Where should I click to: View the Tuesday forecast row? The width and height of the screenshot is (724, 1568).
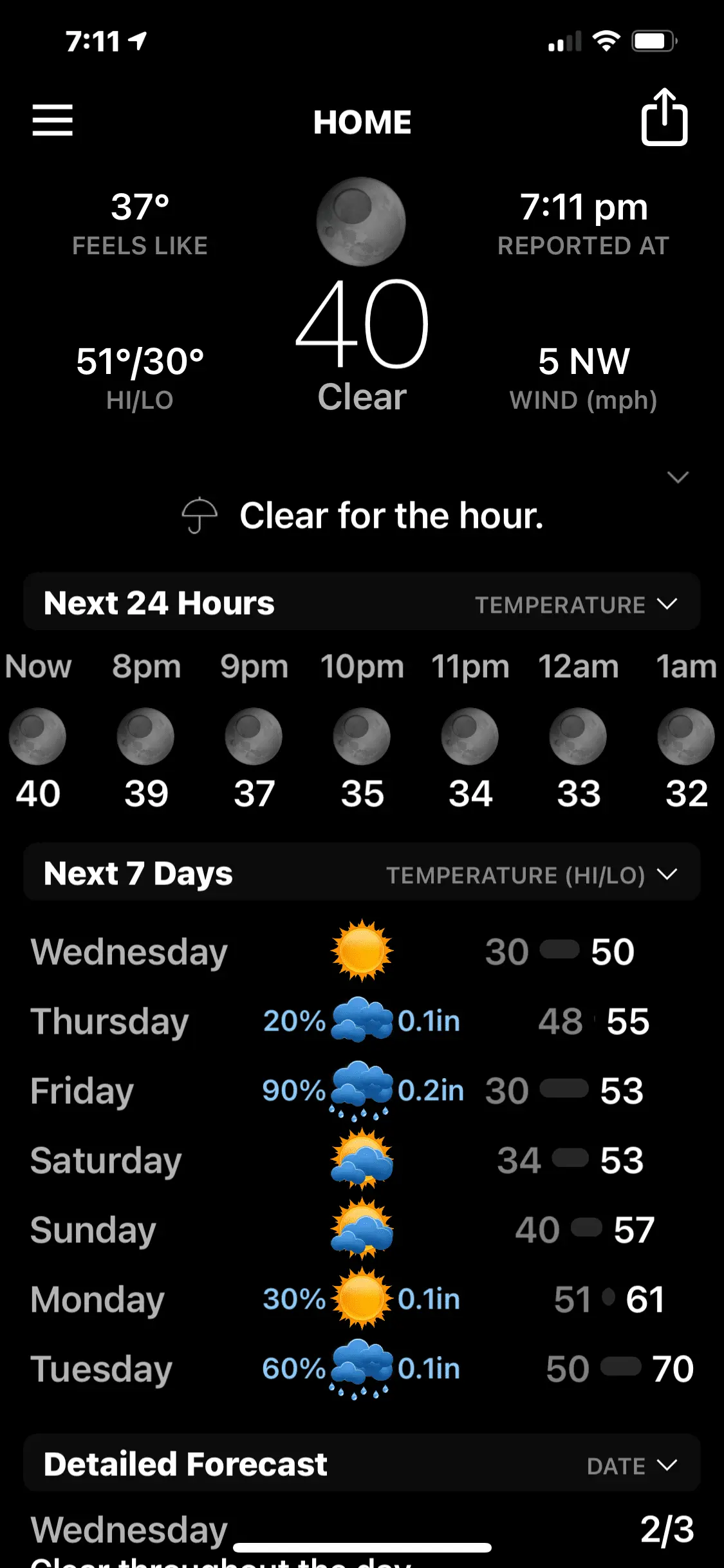[x=362, y=1368]
